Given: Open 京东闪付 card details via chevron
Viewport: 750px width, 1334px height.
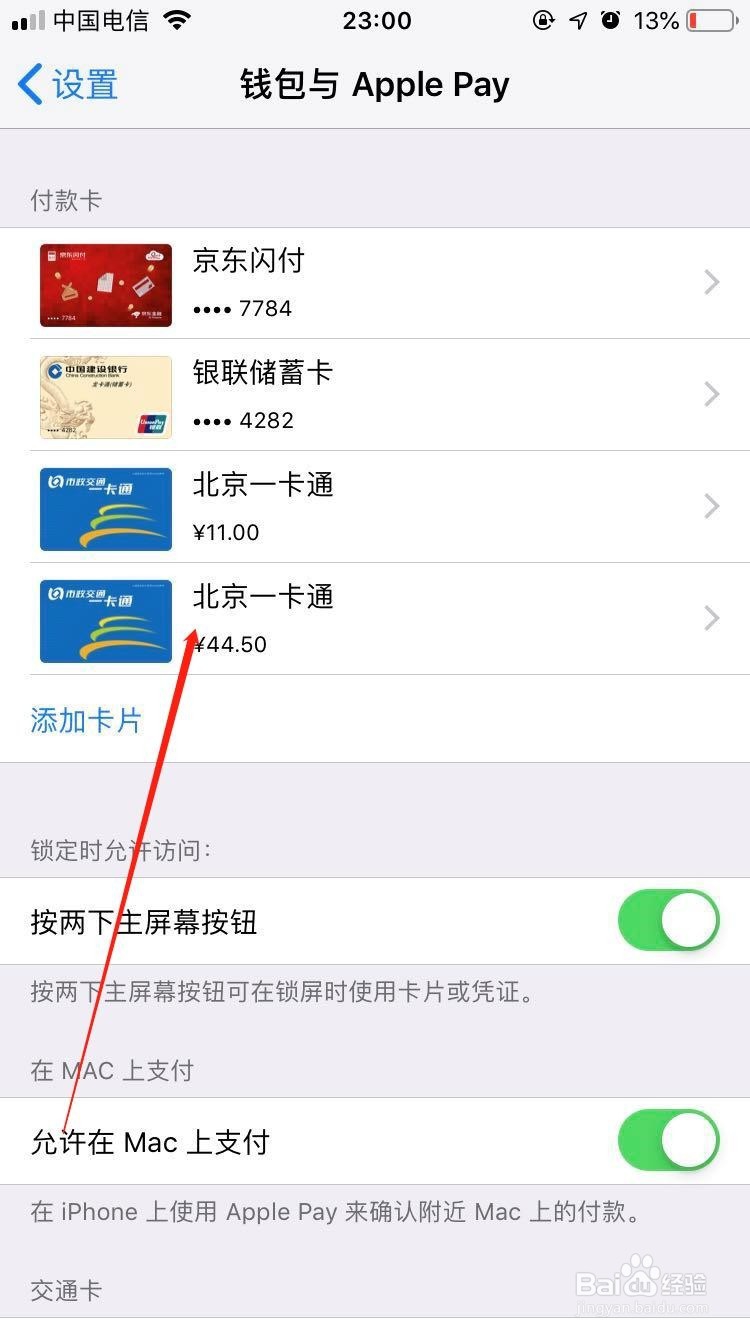Looking at the screenshot, I should [712, 282].
